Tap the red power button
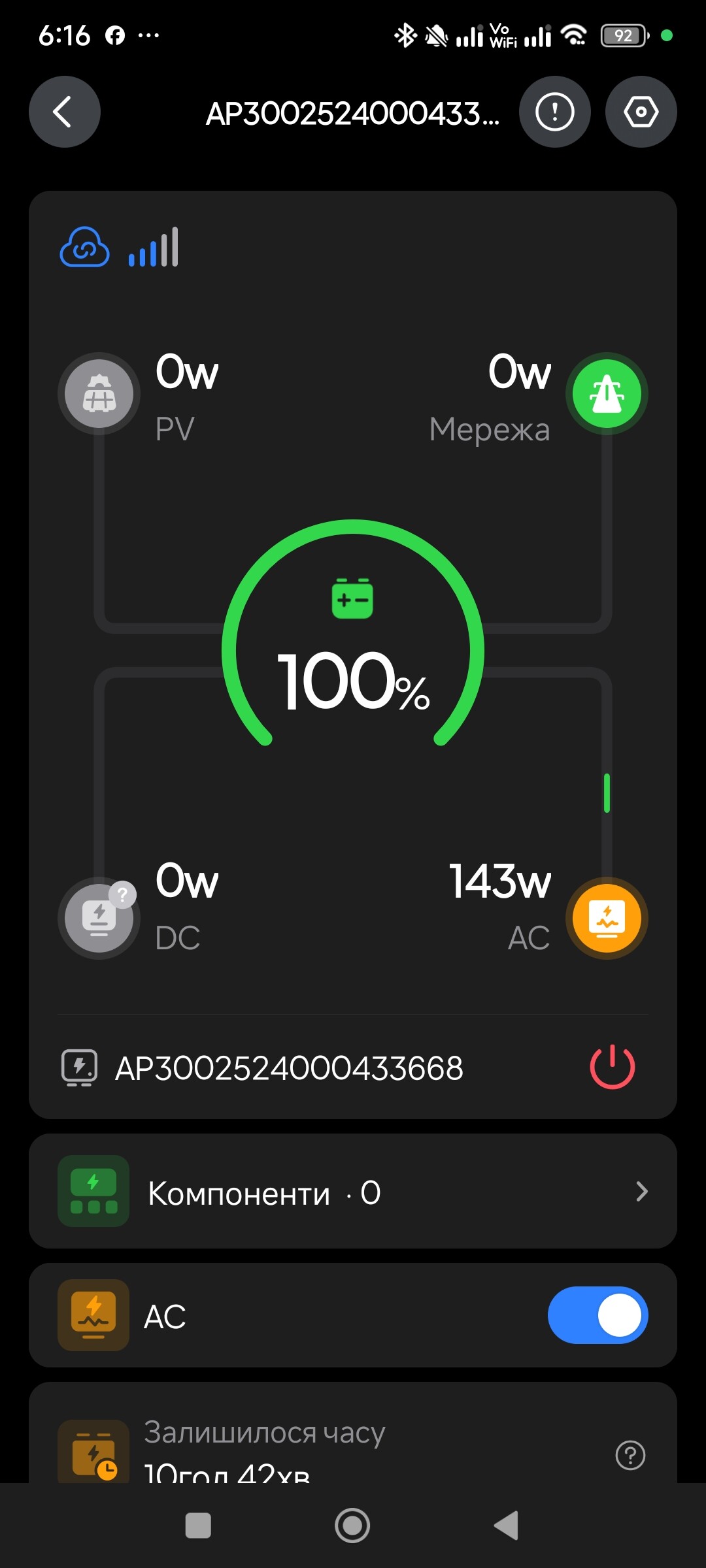706x1568 pixels. [x=612, y=1067]
